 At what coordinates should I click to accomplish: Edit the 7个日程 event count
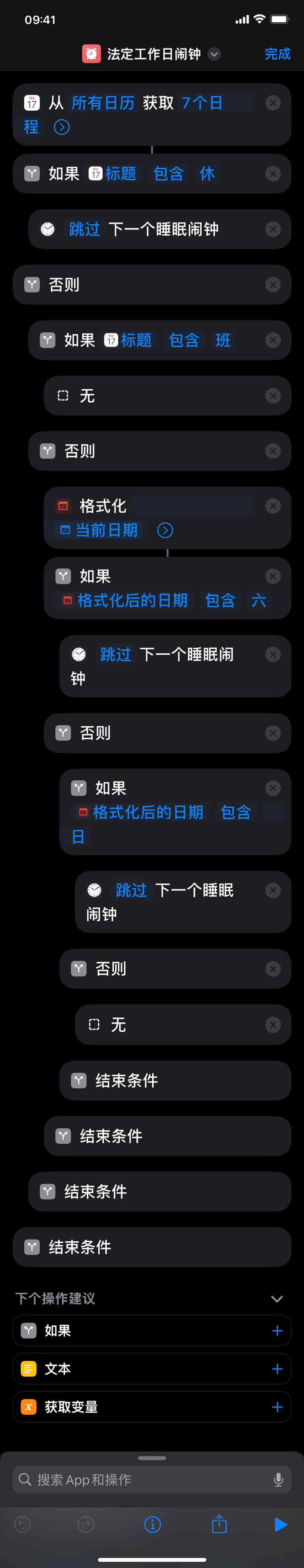pyautogui.click(x=202, y=103)
